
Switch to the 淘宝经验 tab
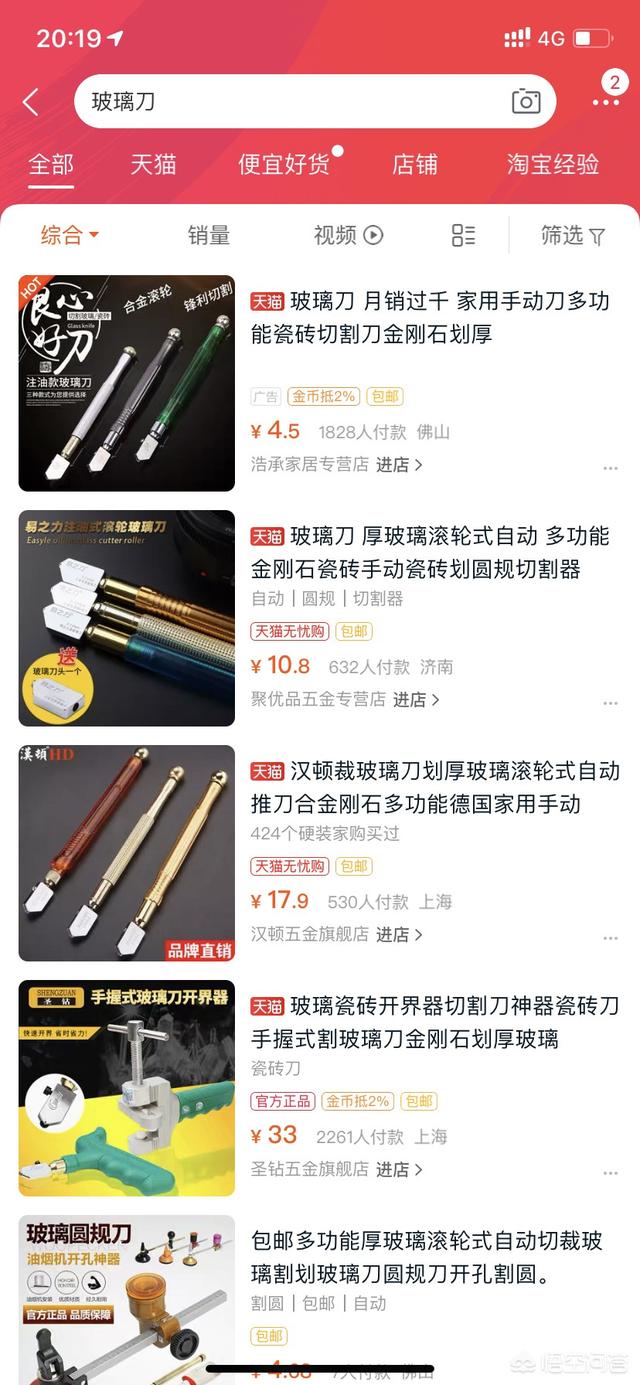click(x=553, y=164)
